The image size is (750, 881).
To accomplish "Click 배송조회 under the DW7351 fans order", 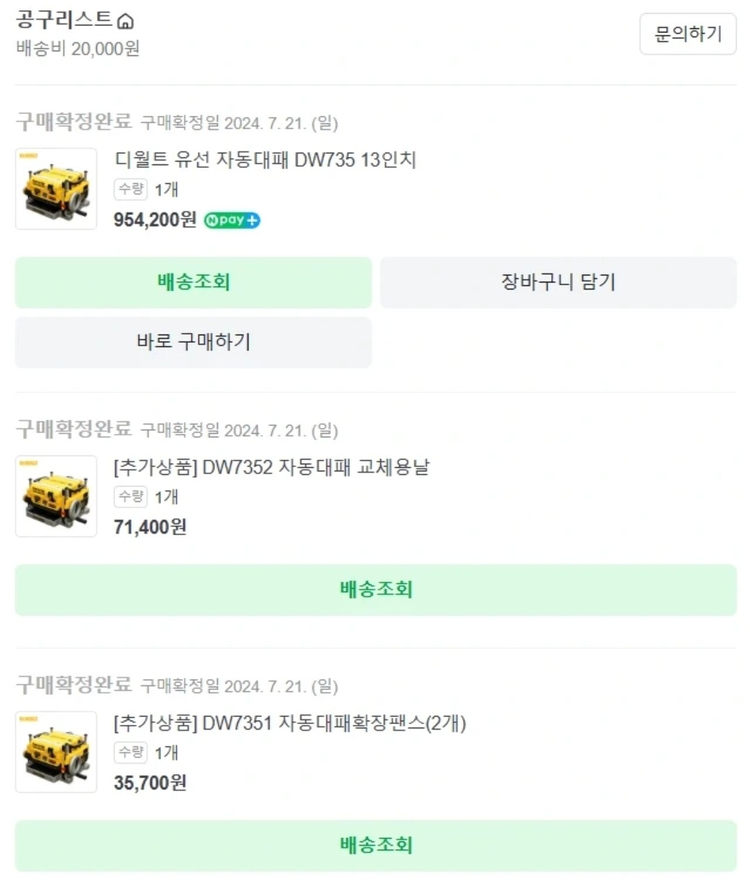I will pyautogui.click(x=375, y=847).
